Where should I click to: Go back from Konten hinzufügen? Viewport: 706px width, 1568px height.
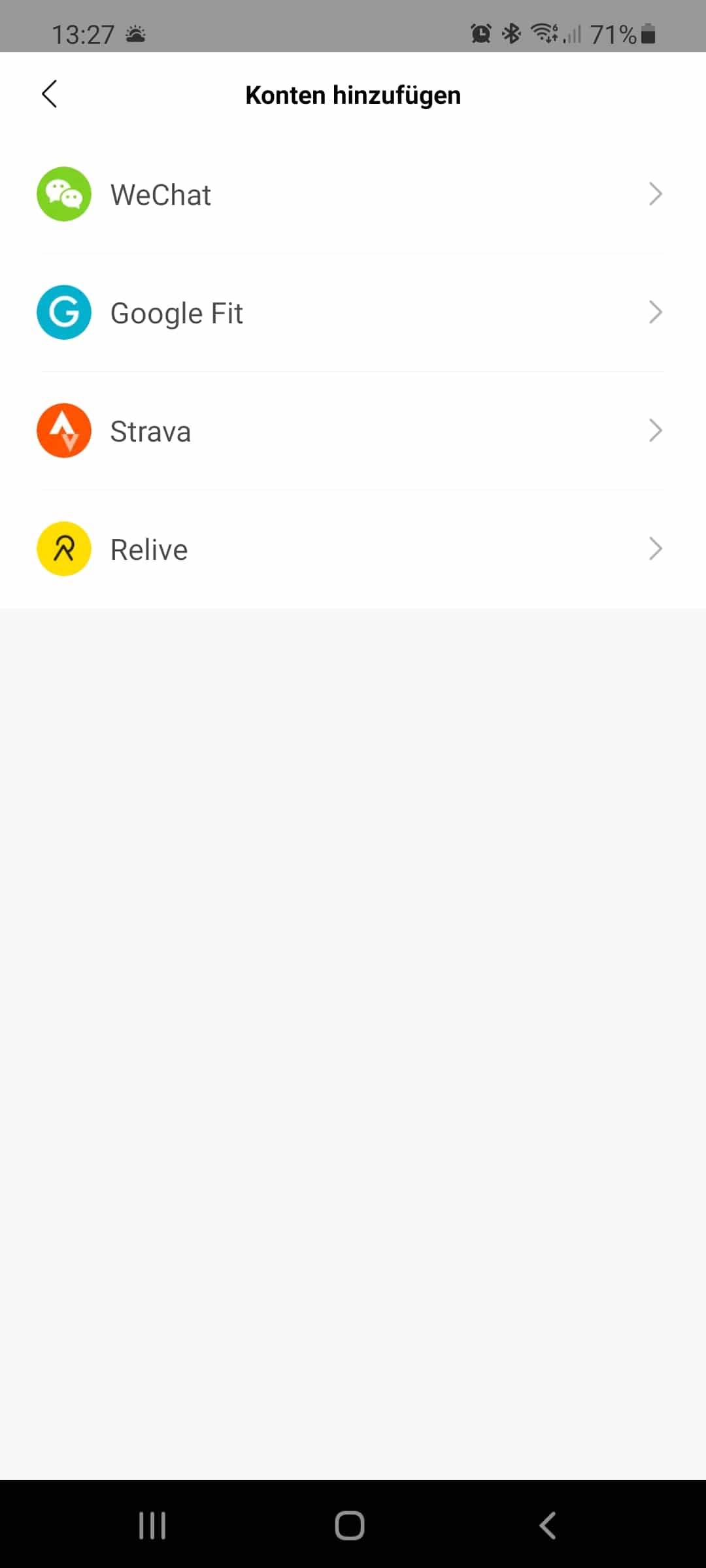tap(50, 94)
